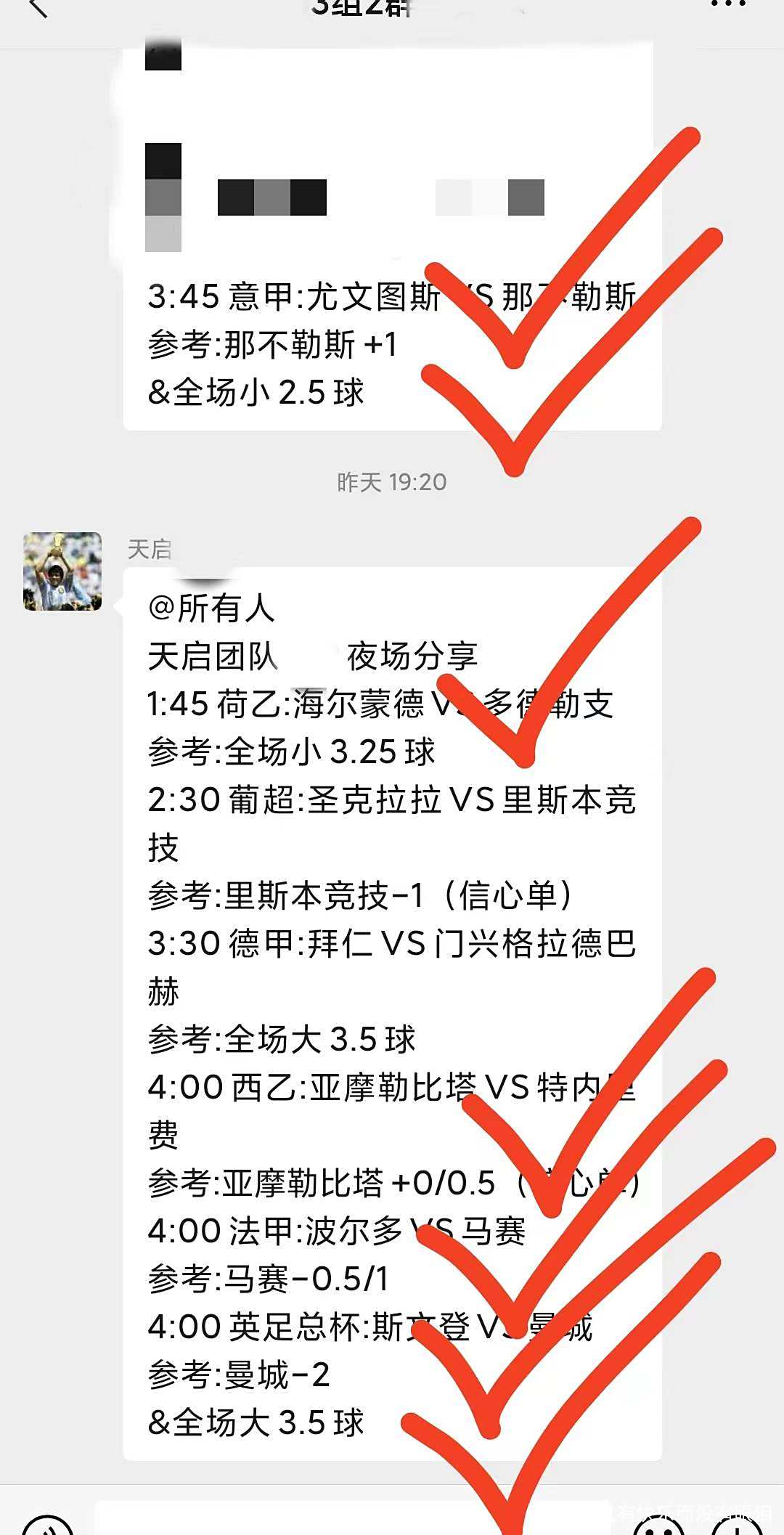Switch to voice message input
This screenshot has width=784, height=1535.
tap(46, 1527)
